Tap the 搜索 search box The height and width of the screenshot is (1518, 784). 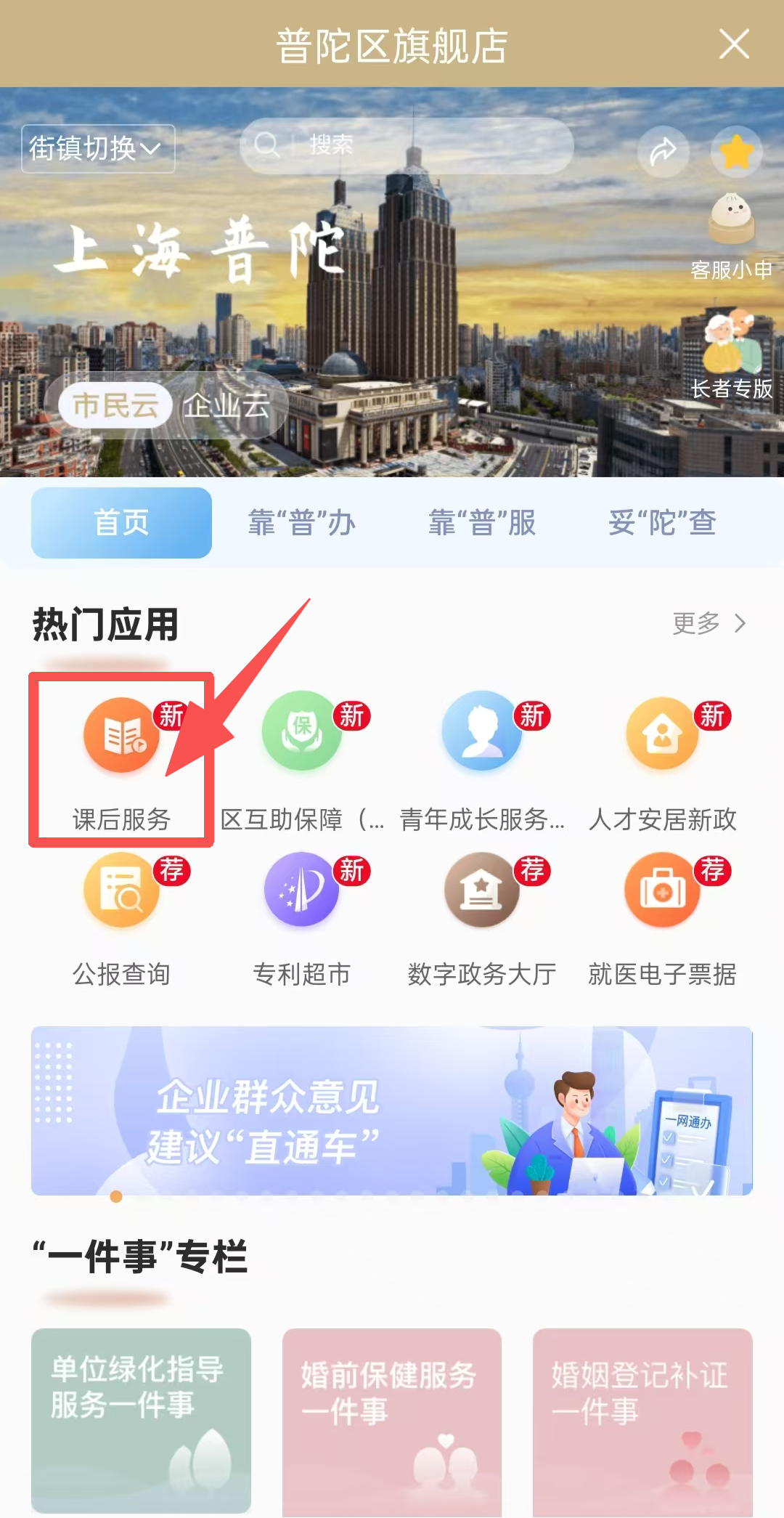tap(407, 145)
